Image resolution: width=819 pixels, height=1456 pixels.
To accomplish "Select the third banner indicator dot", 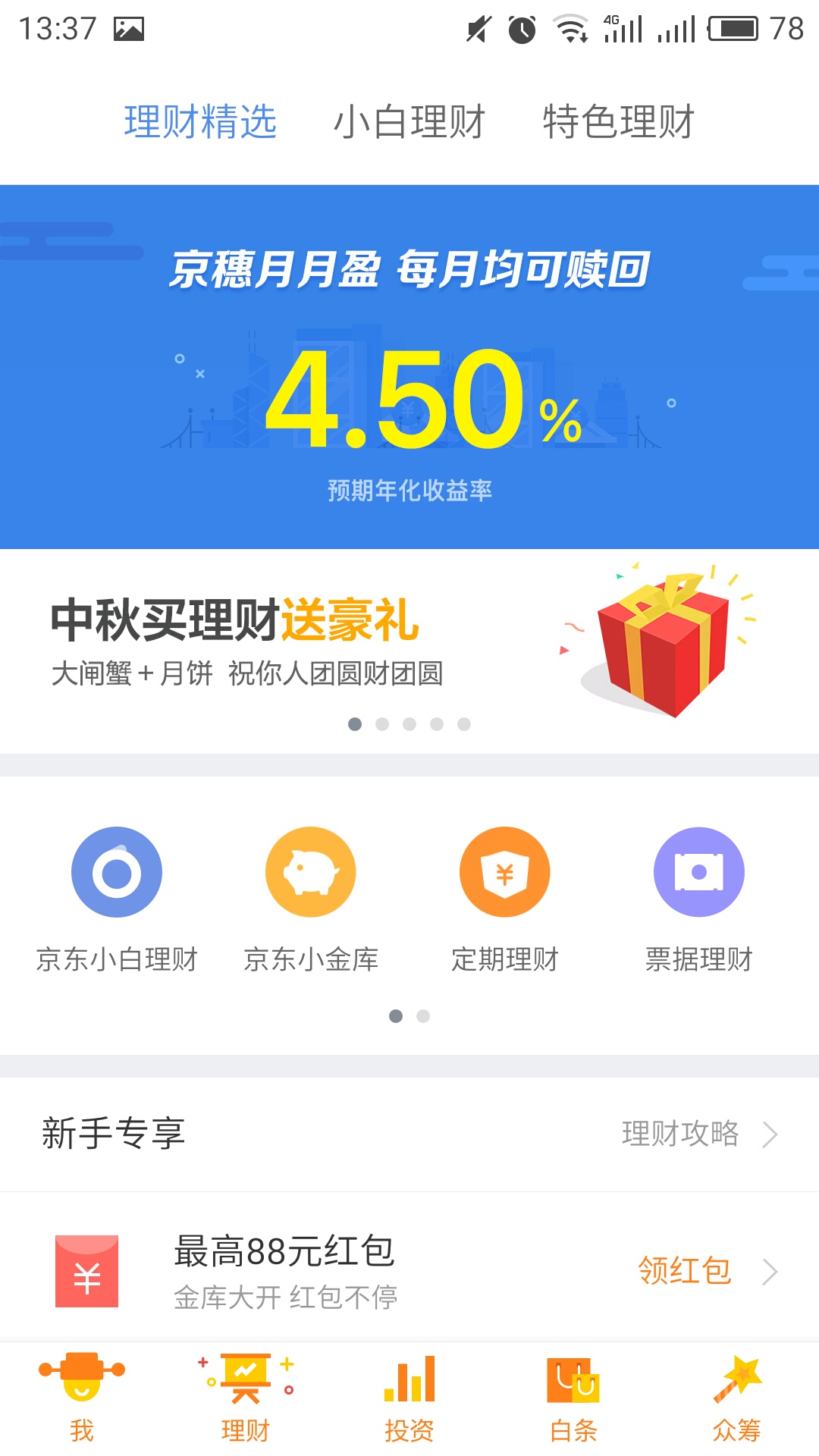I will coord(409,724).
